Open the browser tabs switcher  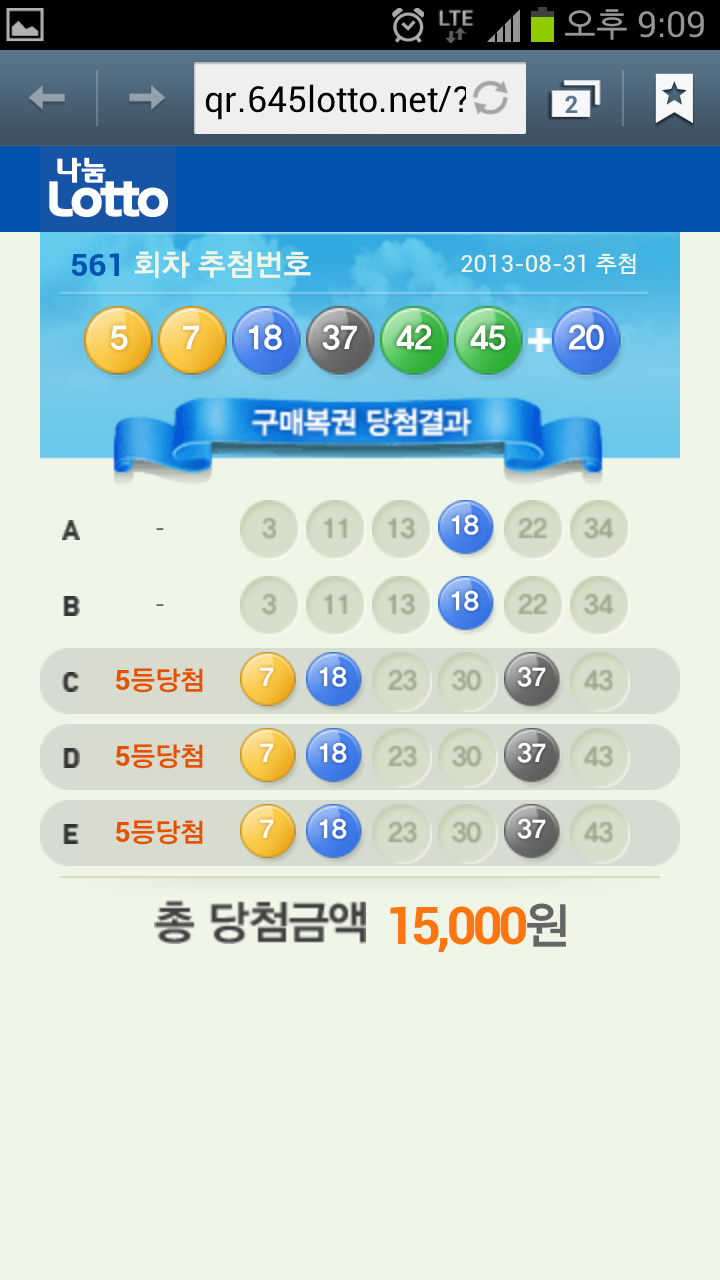point(574,98)
